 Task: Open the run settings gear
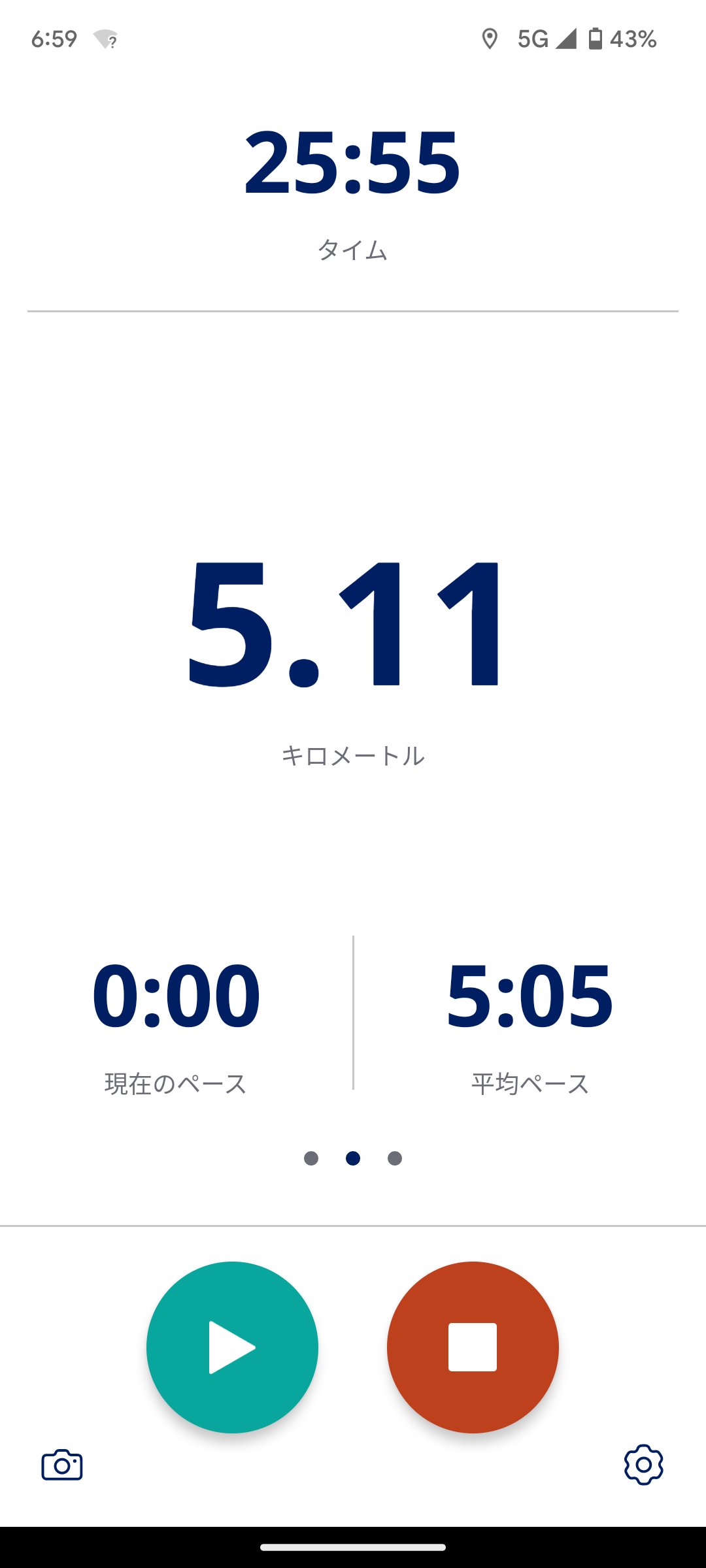pyautogui.click(x=643, y=1465)
